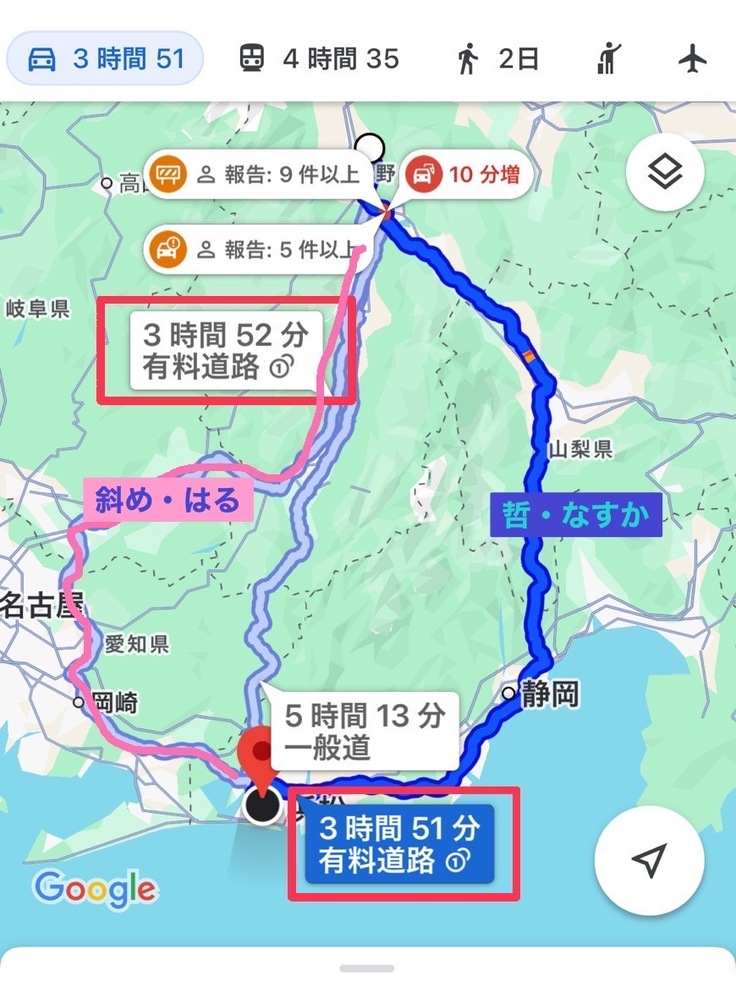View the 10 分増 traffic delay details

coord(466,176)
